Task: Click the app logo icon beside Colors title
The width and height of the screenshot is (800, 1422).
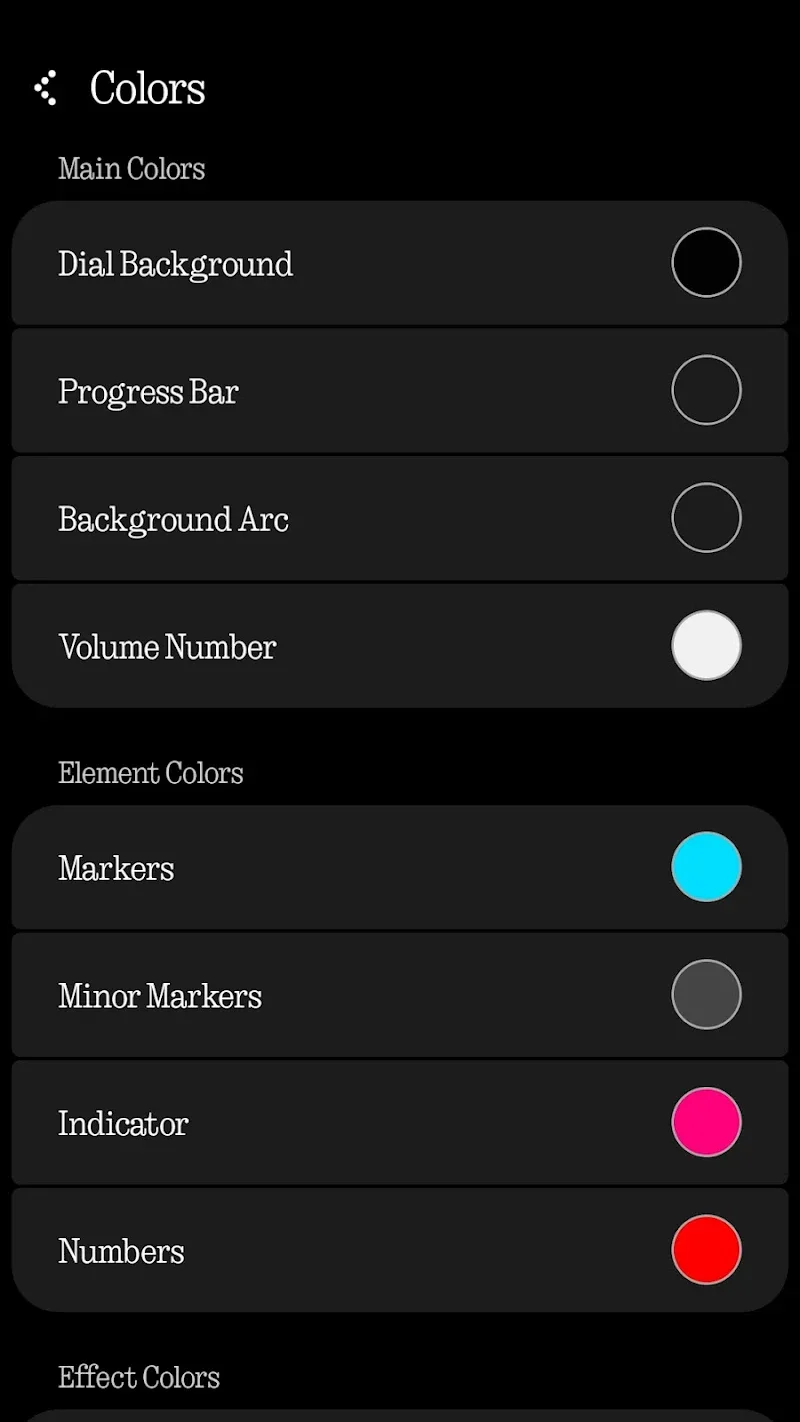Action: (x=46, y=88)
